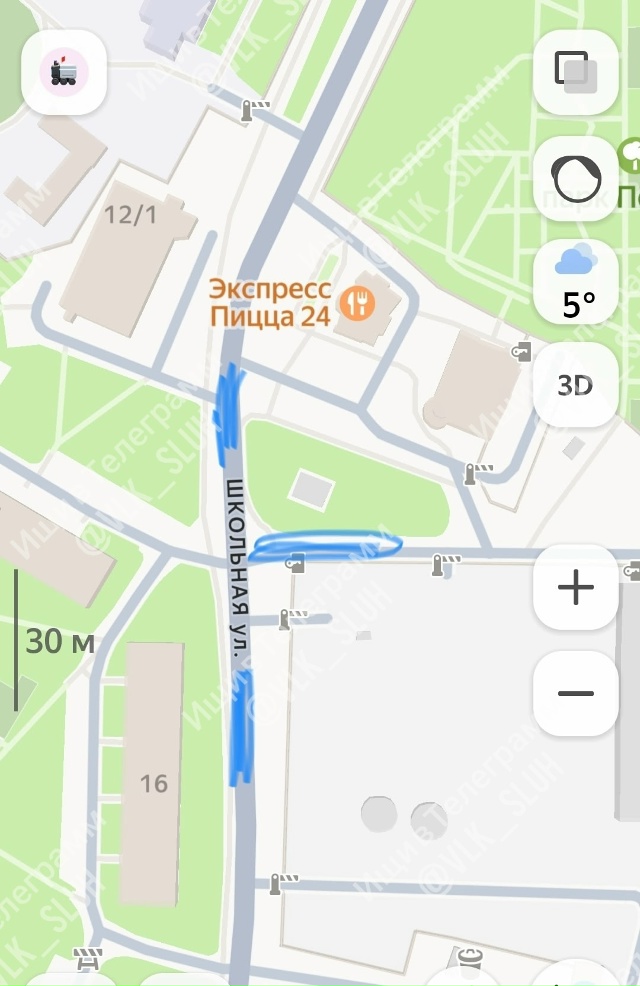Tap the round circle icon below layers
Viewport: 640px width, 986px height.
click(x=576, y=179)
